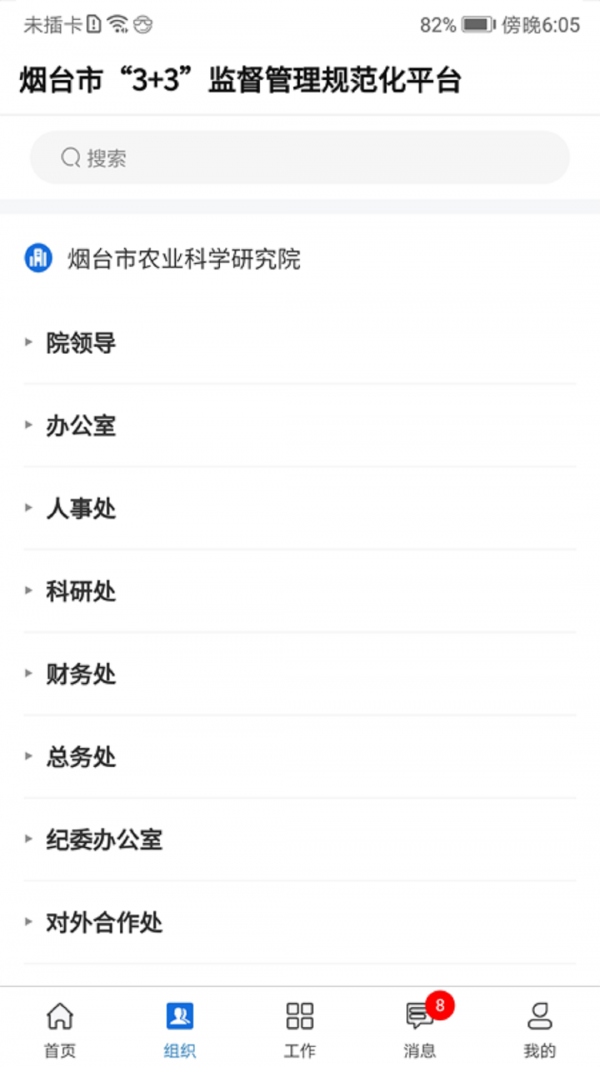Image resolution: width=600 pixels, height=1067 pixels.
Task: Expand the 办公室 department
Action: [299, 426]
